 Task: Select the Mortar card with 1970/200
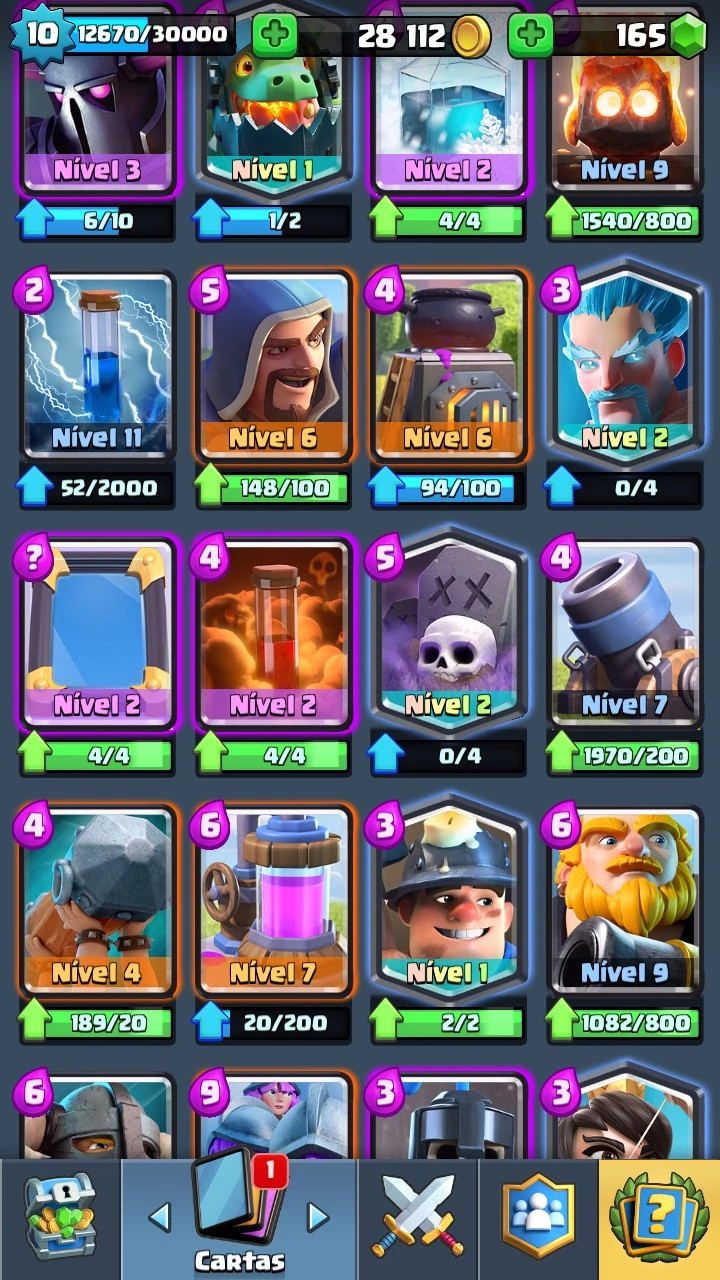pyautogui.click(x=624, y=636)
